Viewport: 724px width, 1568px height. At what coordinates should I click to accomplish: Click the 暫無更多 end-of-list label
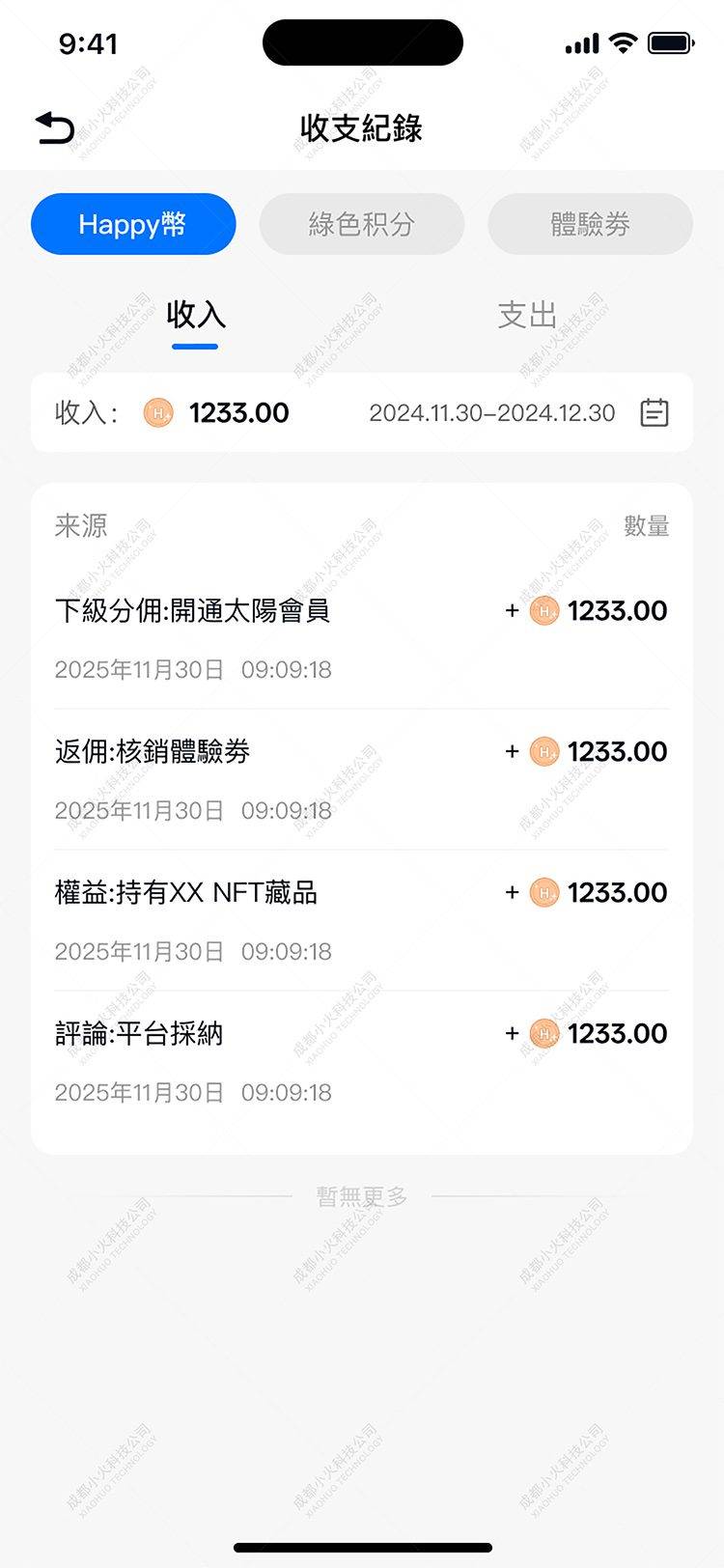pyautogui.click(x=361, y=1195)
